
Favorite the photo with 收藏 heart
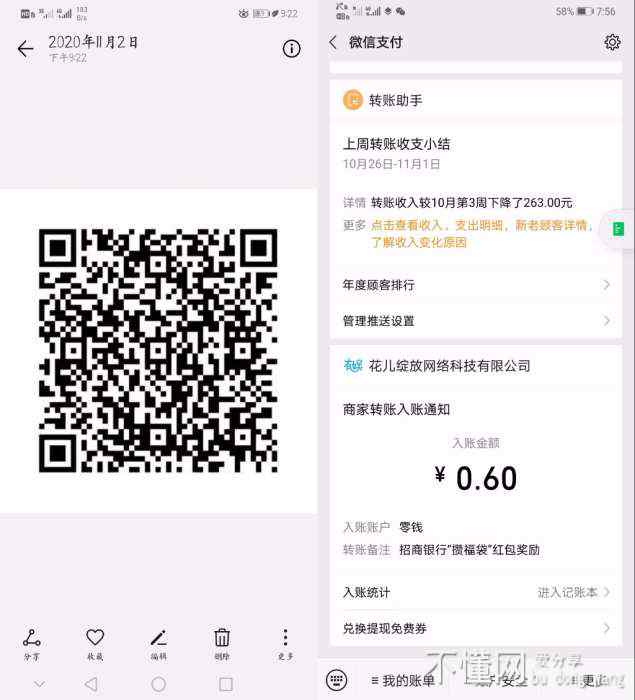tap(95, 642)
